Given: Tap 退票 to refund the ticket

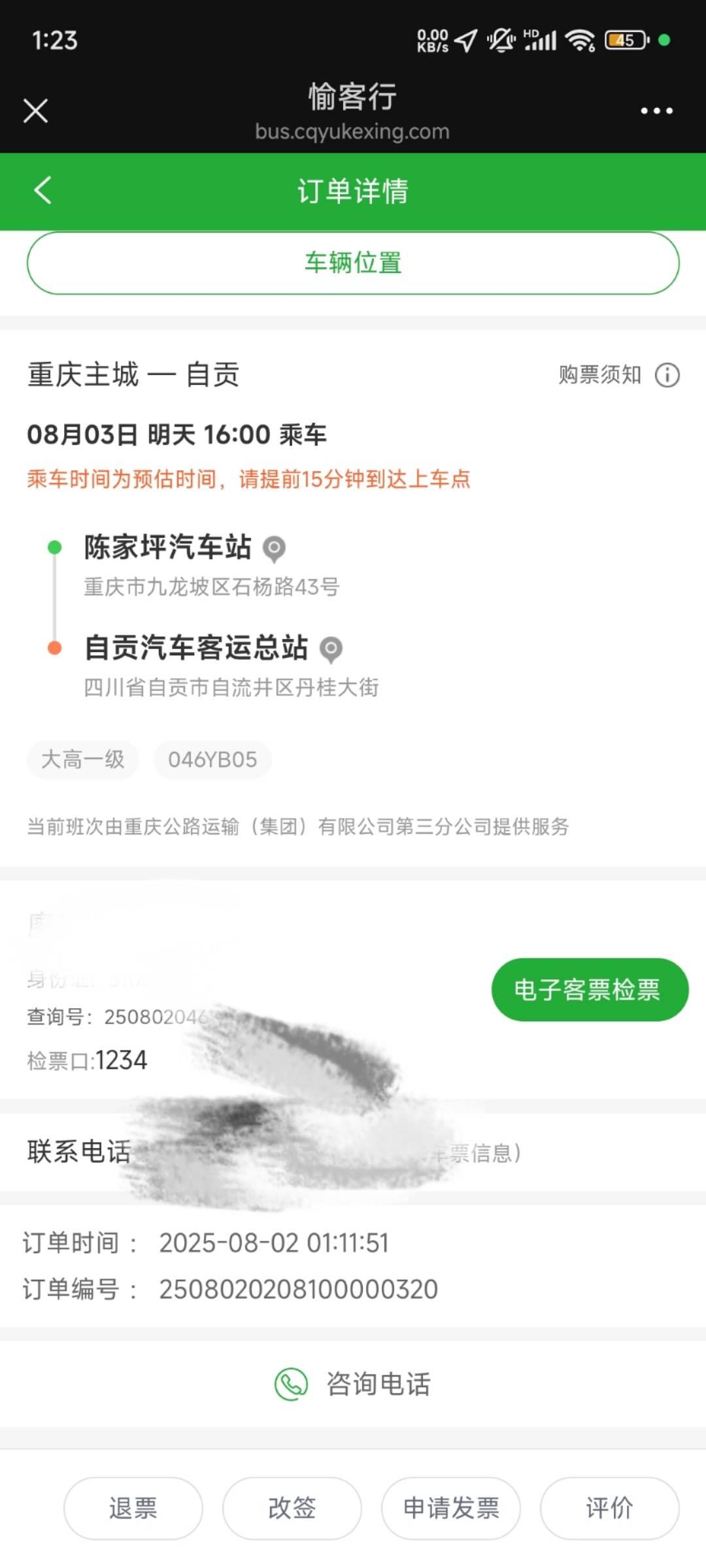Looking at the screenshot, I should pos(133,1508).
